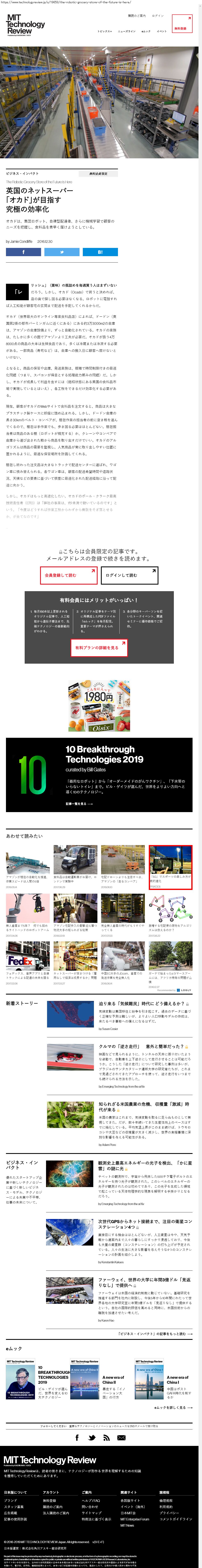
Task: Open the トピックス navigation menu
Action: pos(104,31)
